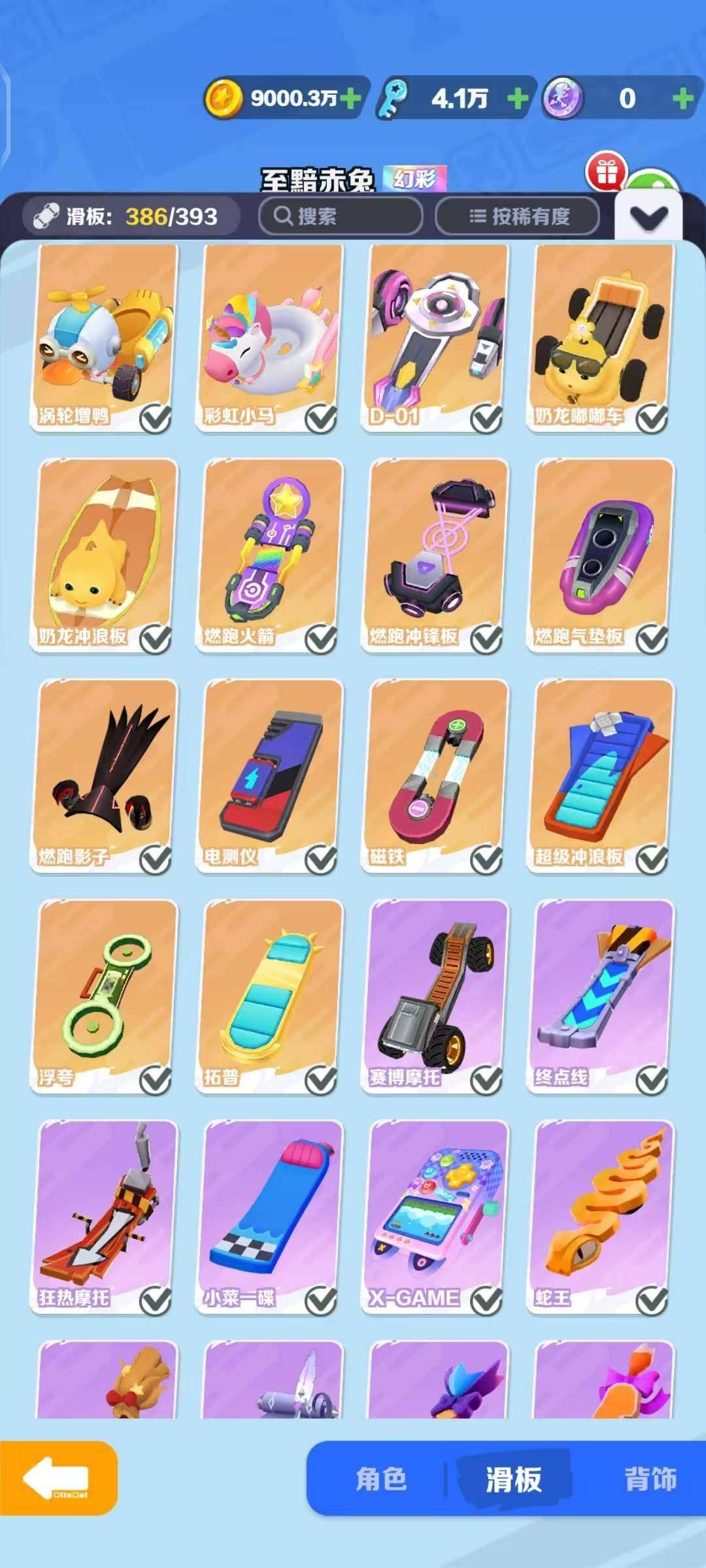Switch to the 角色 tab
This screenshot has width=706, height=1568.
[x=381, y=1479]
